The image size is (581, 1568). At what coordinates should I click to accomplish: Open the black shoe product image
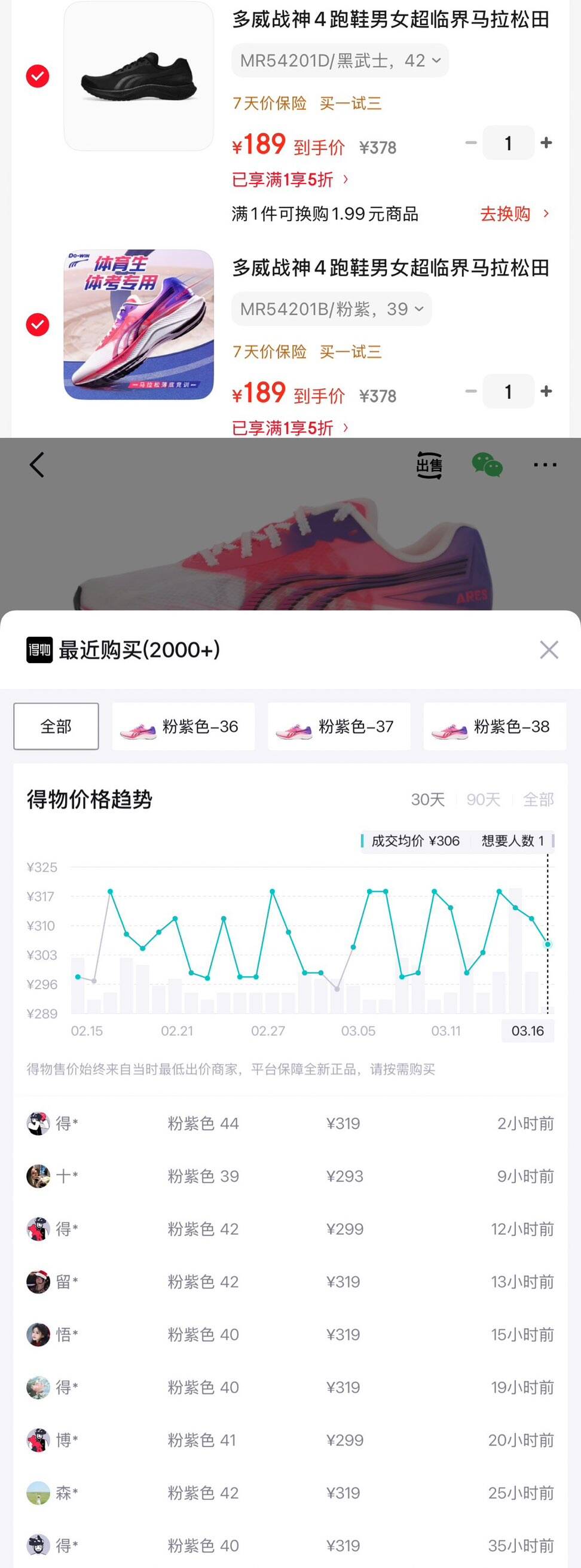139,76
